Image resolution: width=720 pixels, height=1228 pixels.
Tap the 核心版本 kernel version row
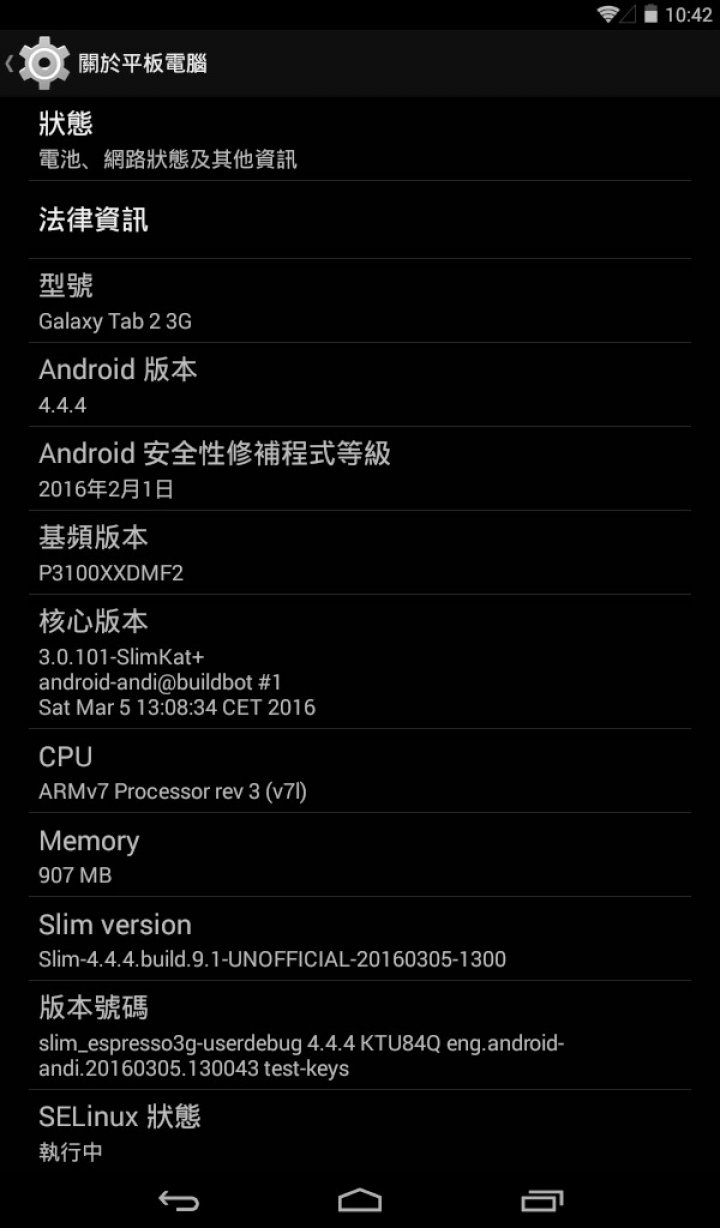(360, 662)
